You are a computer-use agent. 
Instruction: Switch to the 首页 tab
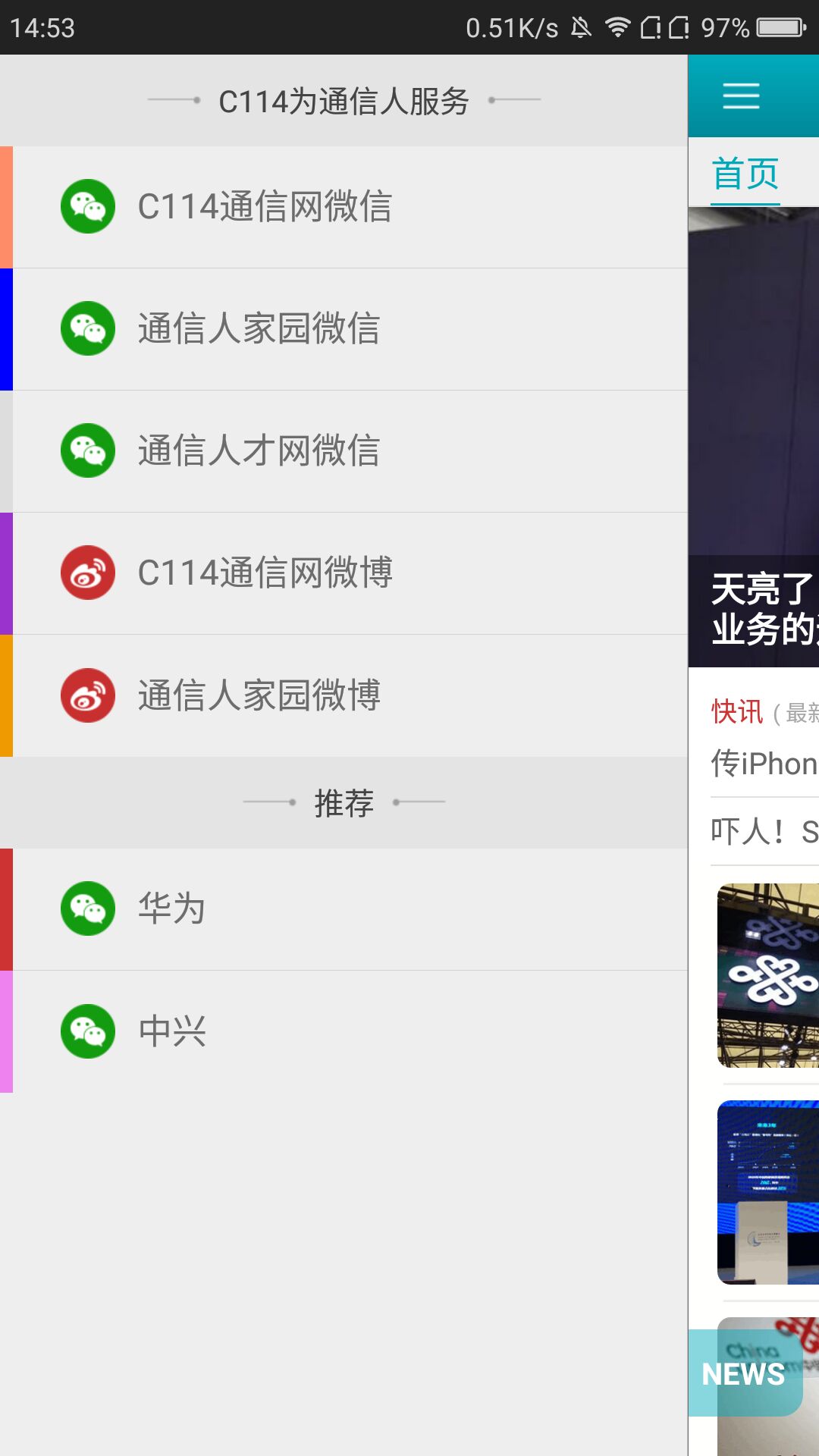tap(744, 174)
